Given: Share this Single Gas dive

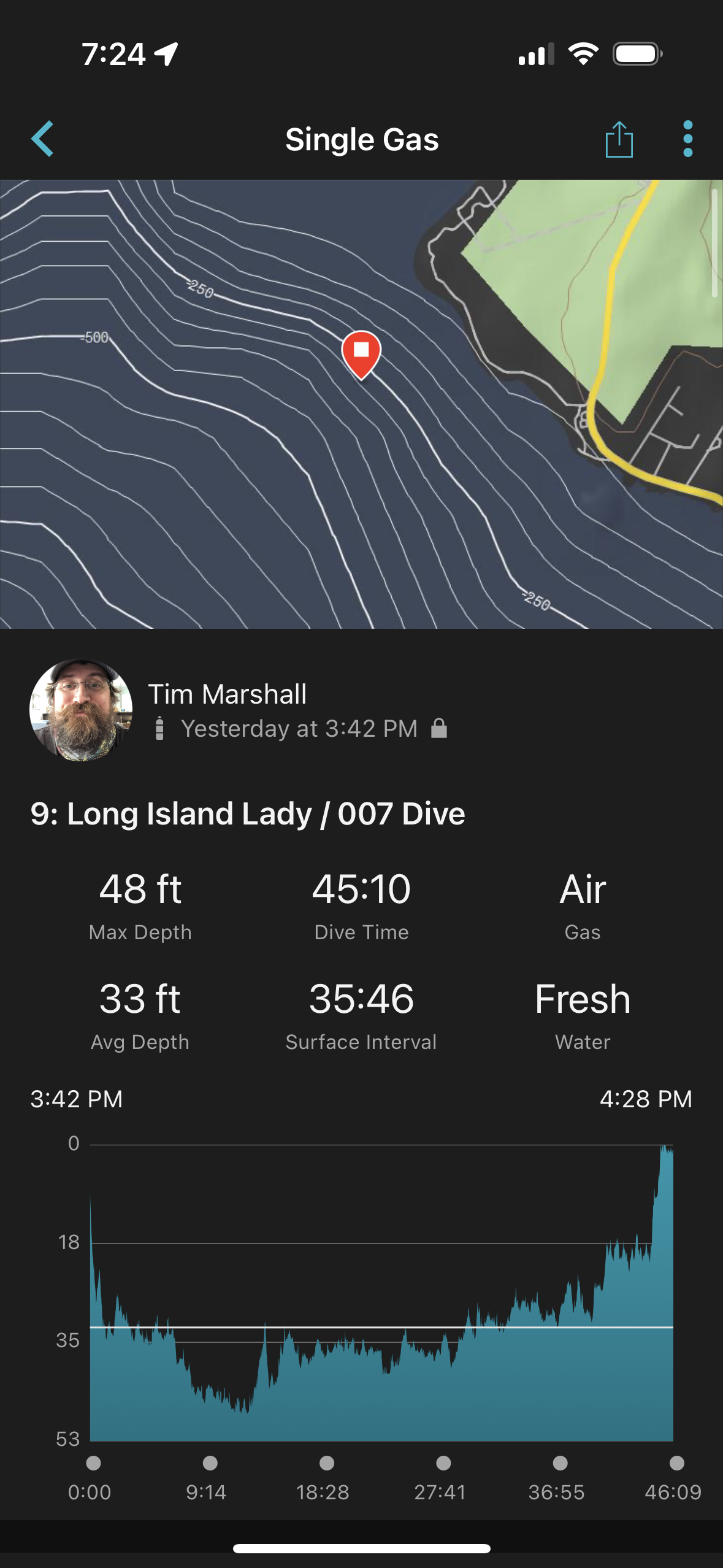Looking at the screenshot, I should [619, 139].
